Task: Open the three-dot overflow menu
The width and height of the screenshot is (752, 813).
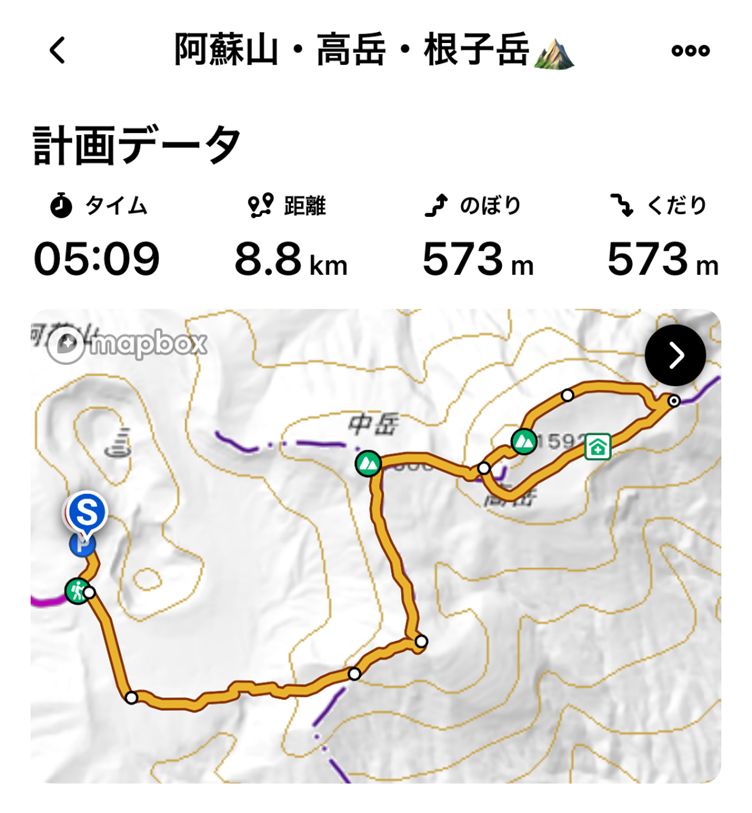Action: (x=690, y=51)
